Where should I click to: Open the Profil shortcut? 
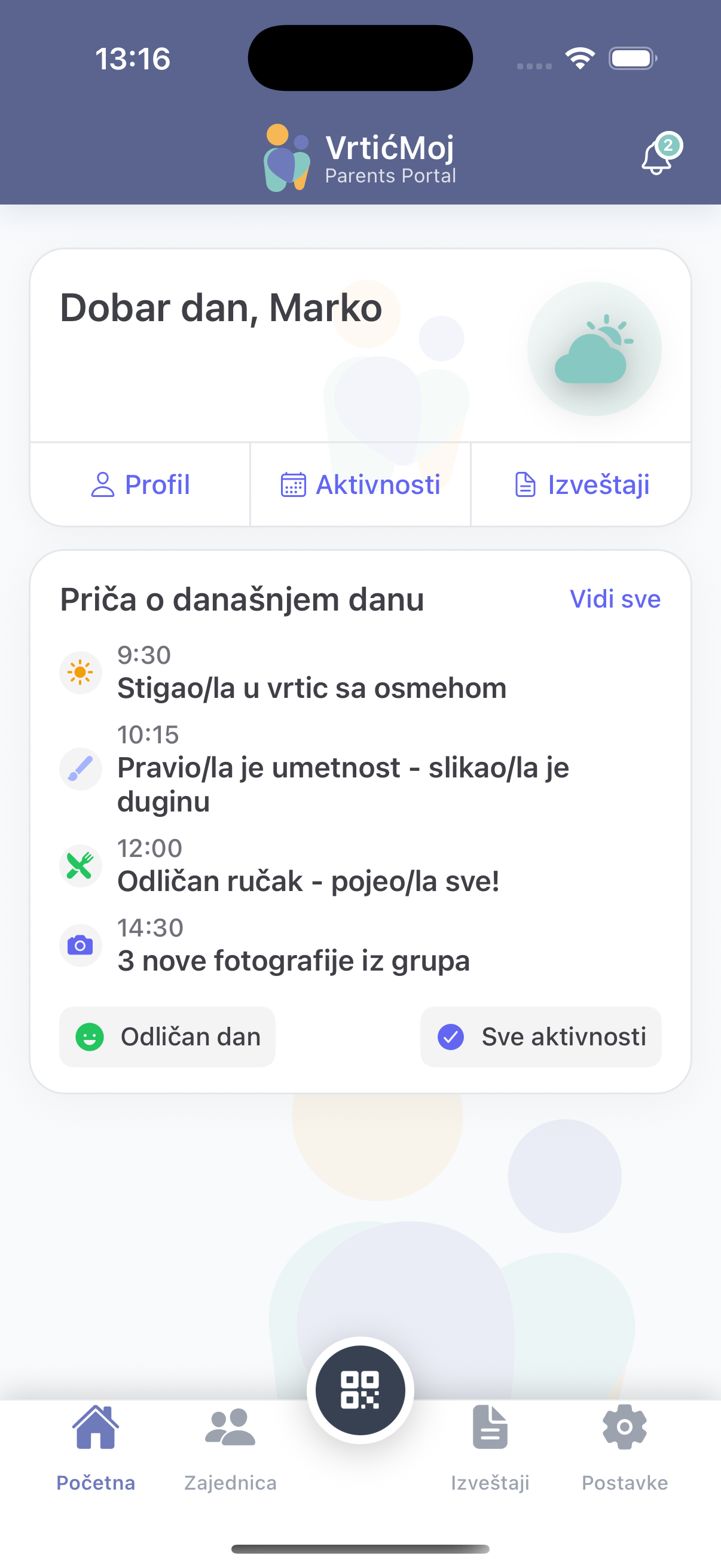pyautogui.click(x=140, y=484)
